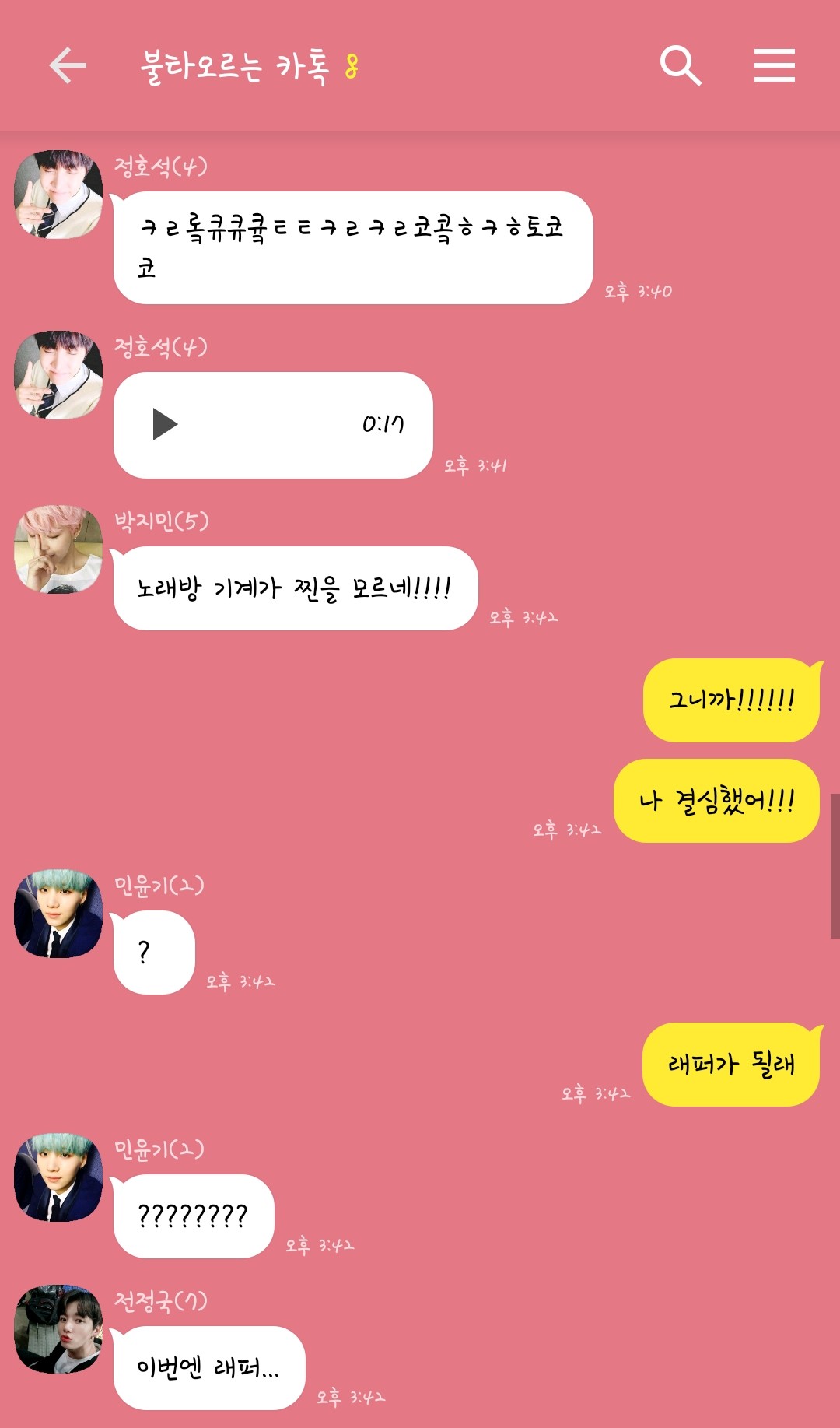The height and width of the screenshot is (1428, 840).
Task: Go back from the 불타오르는 카톡 chat
Action: point(68,65)
